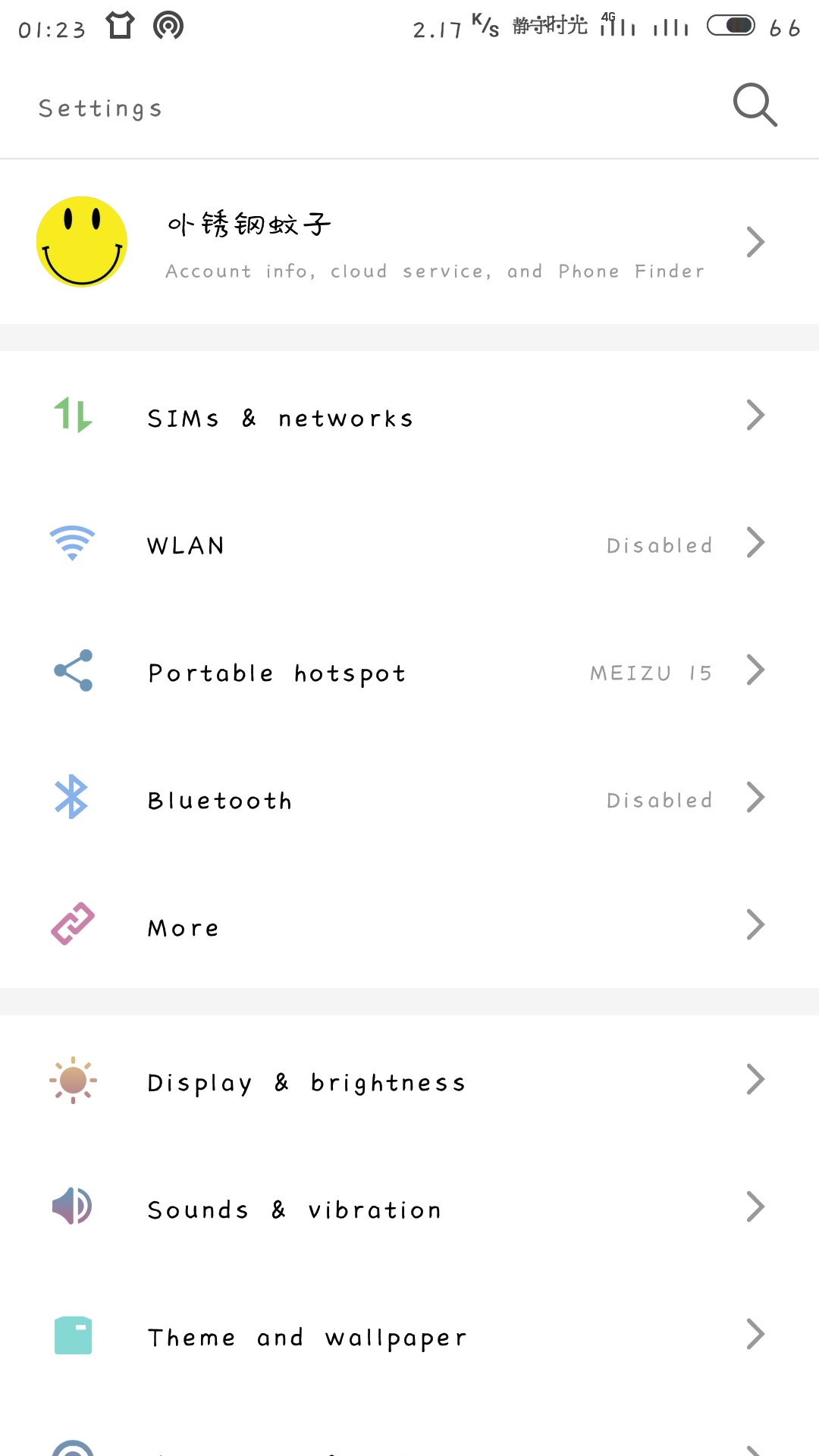Open Bluetooth settings
Image resolution: width=819 pixels, height=1456 pixels.
tap(409, 798)
